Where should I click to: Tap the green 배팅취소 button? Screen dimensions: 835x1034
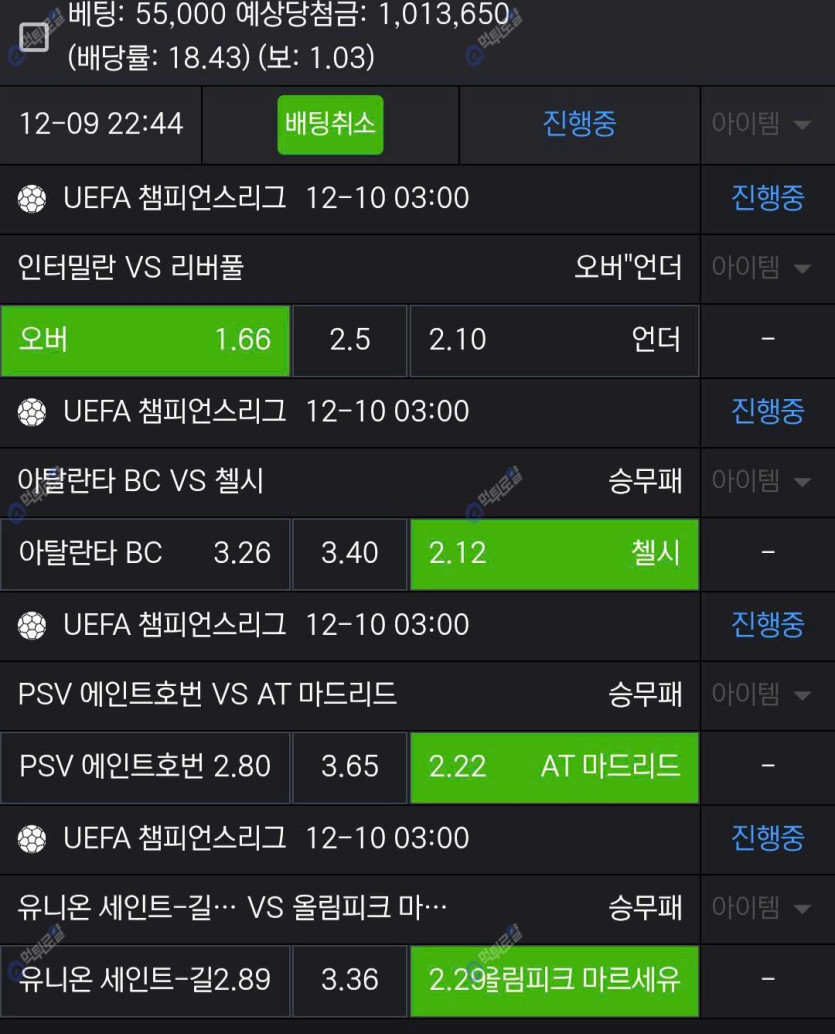click(x=330, y=124)
